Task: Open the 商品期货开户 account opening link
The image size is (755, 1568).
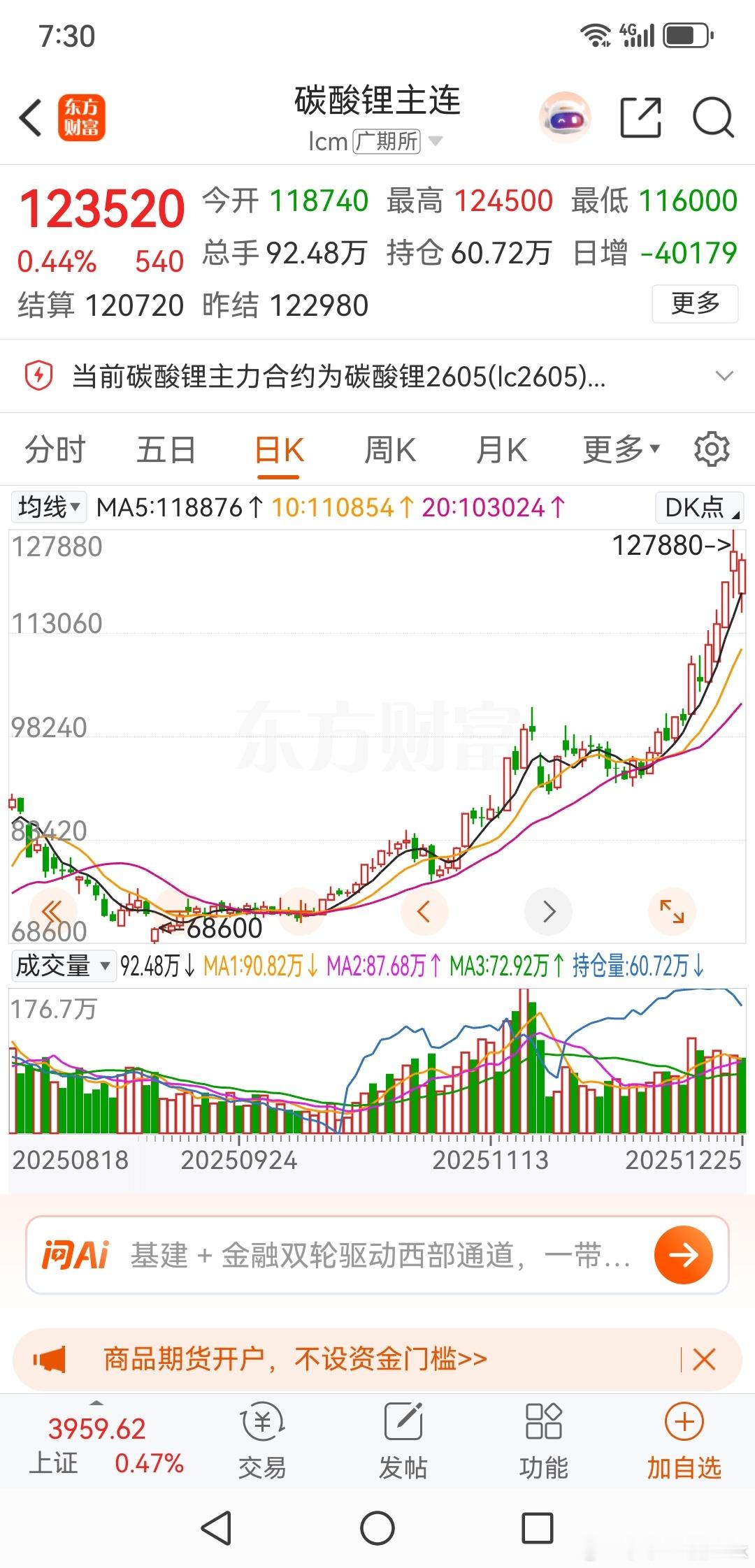Action: click(294, 1359)
